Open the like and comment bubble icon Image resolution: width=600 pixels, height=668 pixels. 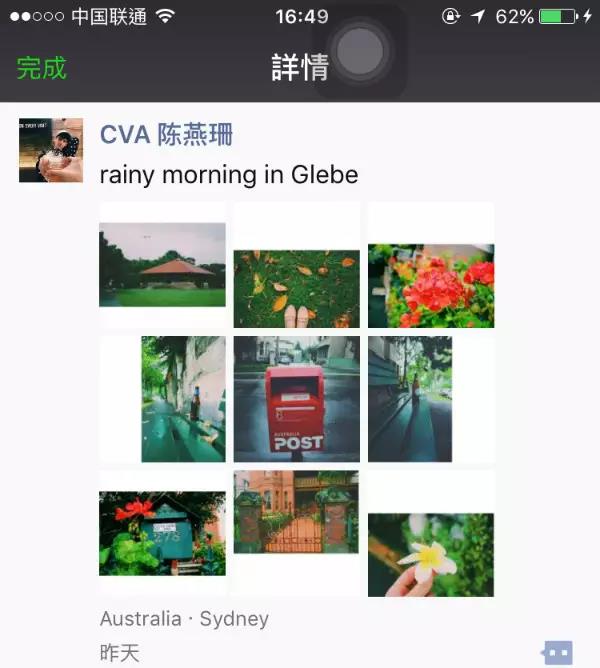tap(558, 653)
